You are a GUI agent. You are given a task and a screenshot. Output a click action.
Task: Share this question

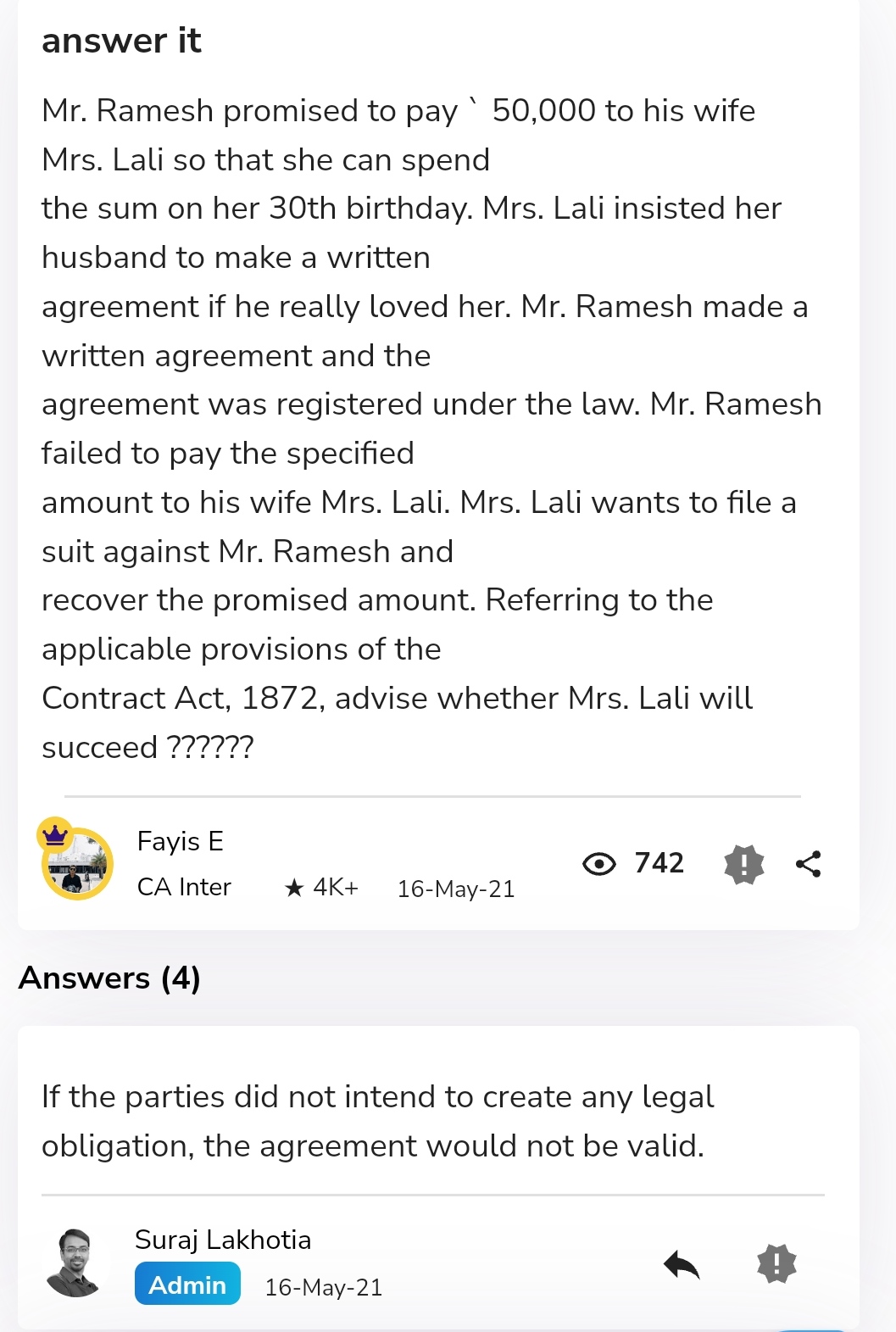pyautogui.click(x=808, y=864)
